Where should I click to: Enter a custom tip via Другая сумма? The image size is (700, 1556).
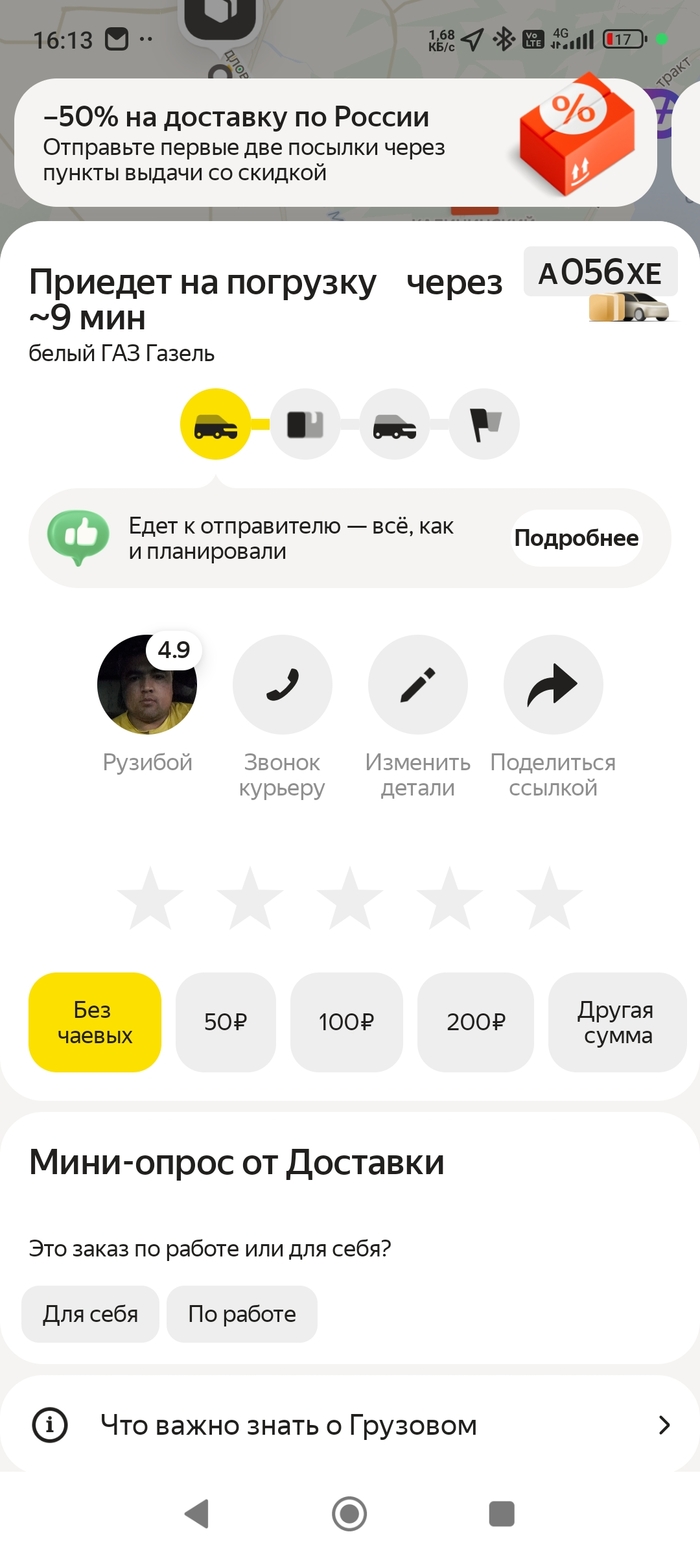(617, 1022)
